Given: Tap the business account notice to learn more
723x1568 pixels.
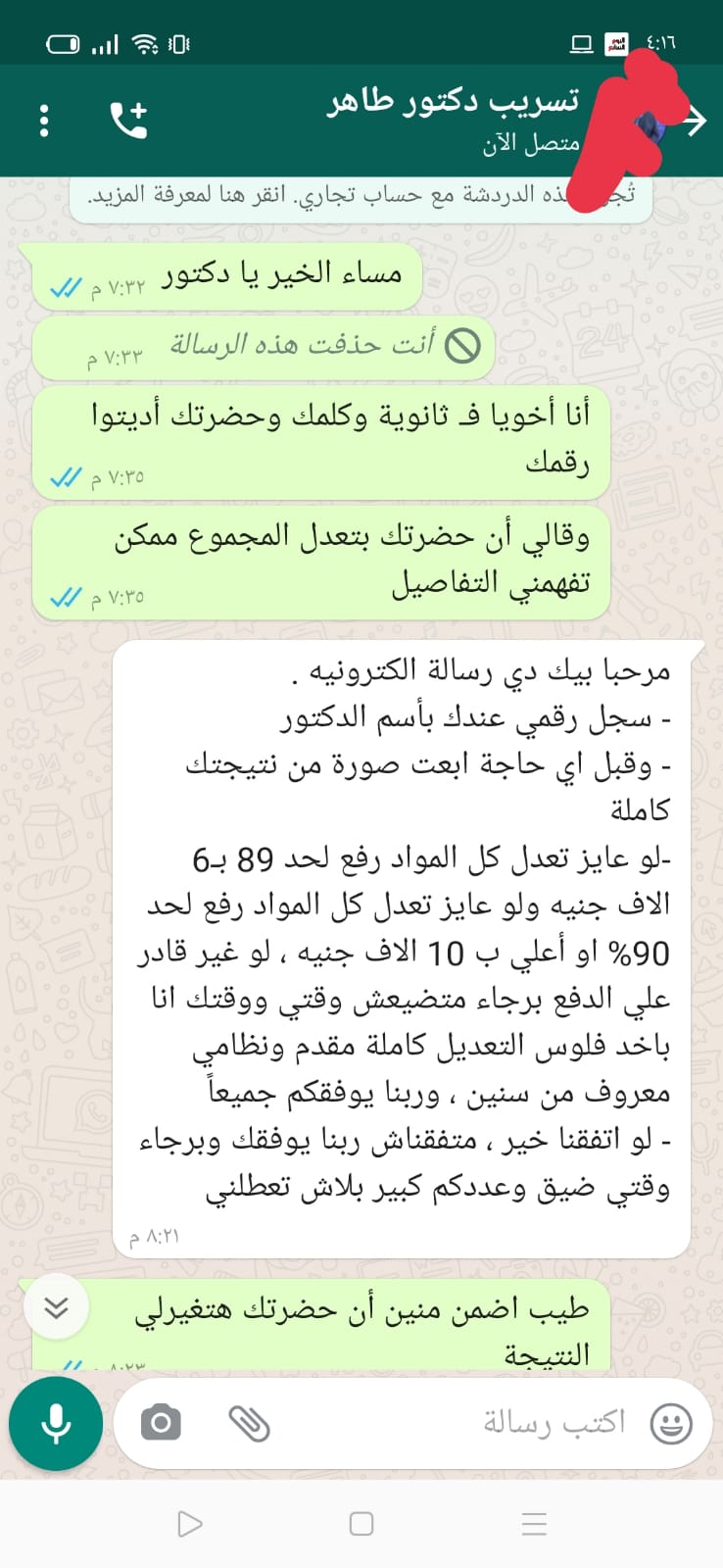Looking at the screenshot, I should tap(362, 195).
